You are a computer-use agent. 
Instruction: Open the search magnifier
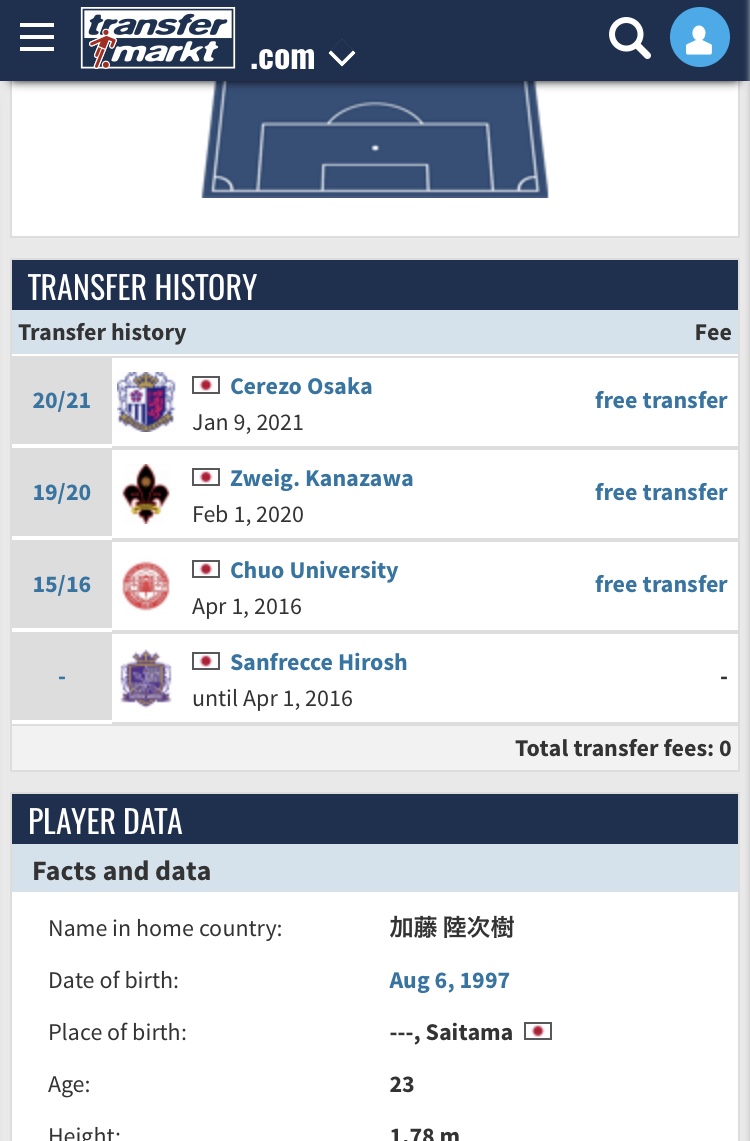630,39
